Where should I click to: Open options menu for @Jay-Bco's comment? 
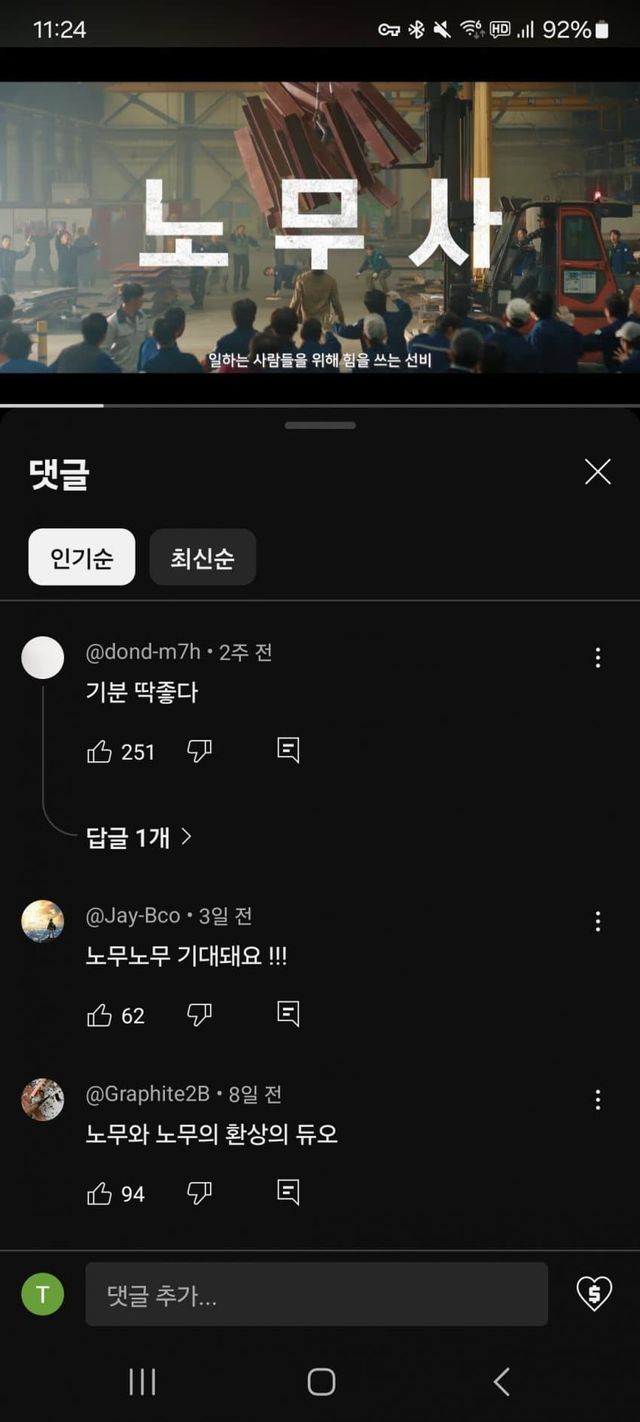pyautogui.click(x=597, y=921)
